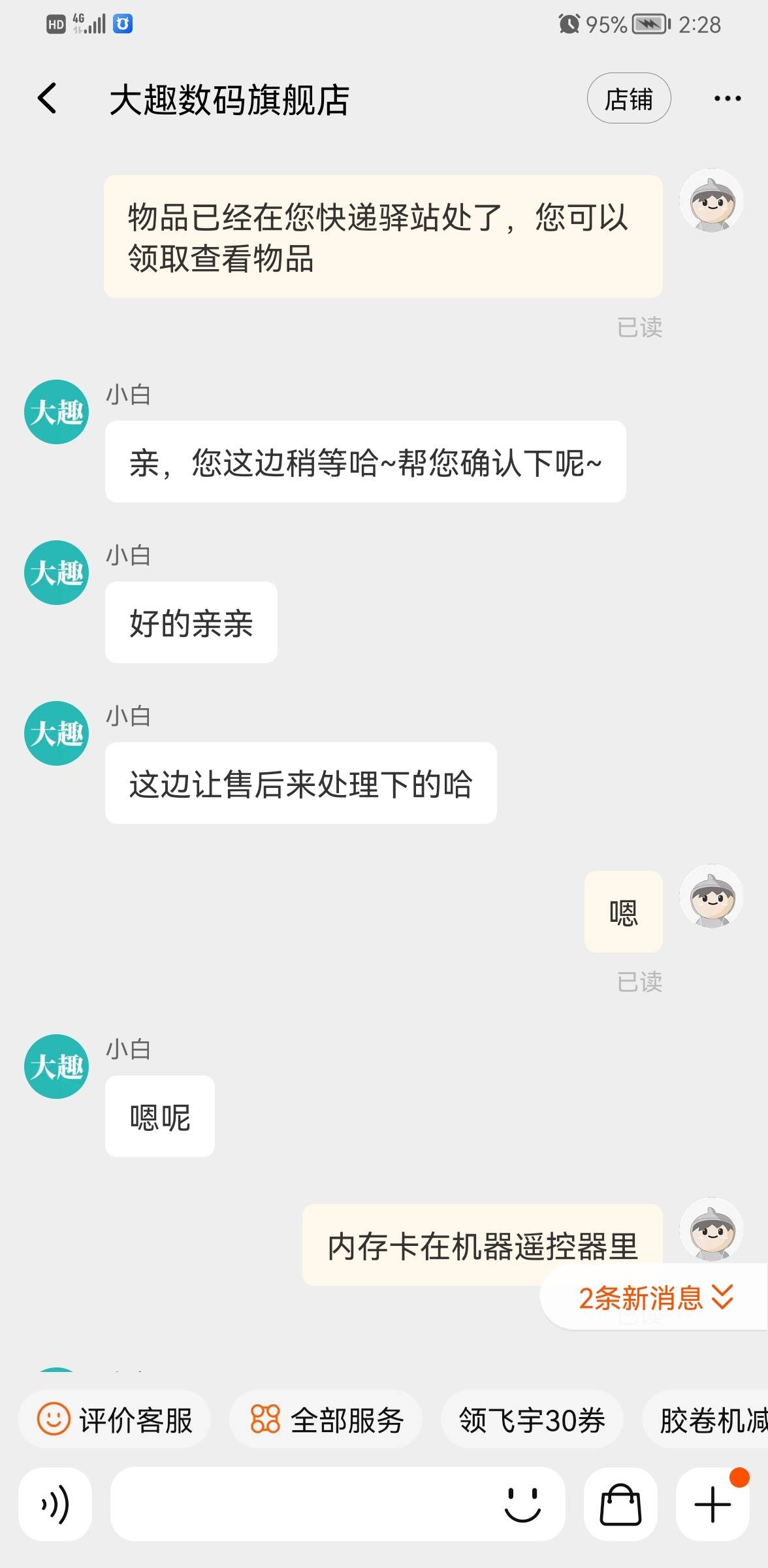Open the three-dot overflow menu
The image size is (768, 1568).
727,99
